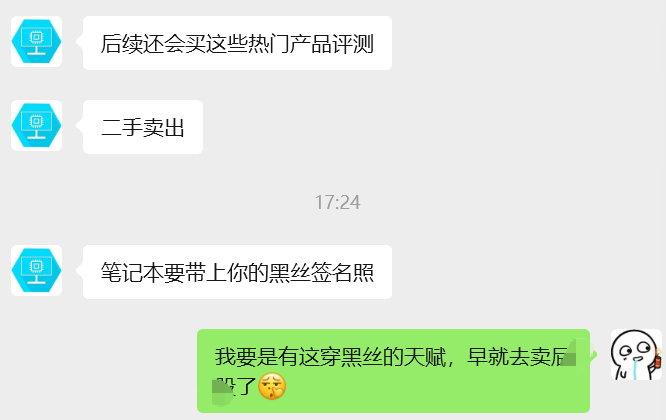Viewport: 666px width, 420px height.
Task: Open my cartoon avatar beside green message
Action: 636,355
